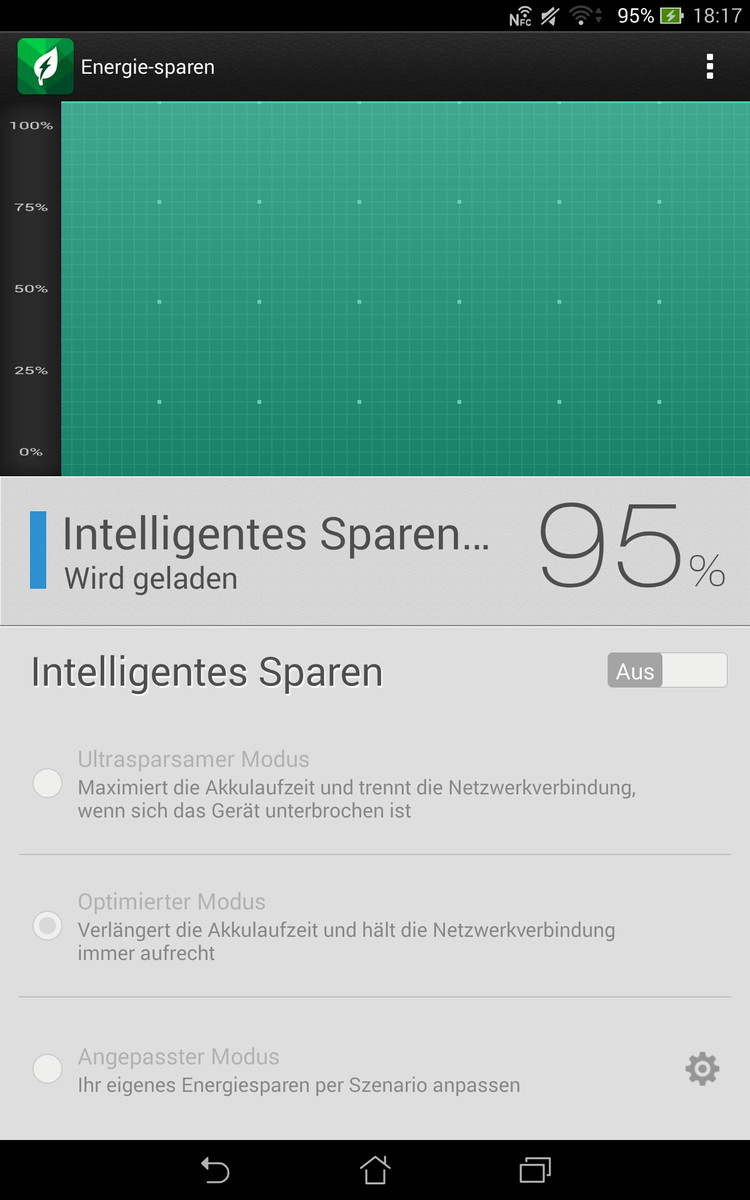Choose Optimierter Modus
The height and width of the screenshot is (1200, 750).
tap(48, 926)
